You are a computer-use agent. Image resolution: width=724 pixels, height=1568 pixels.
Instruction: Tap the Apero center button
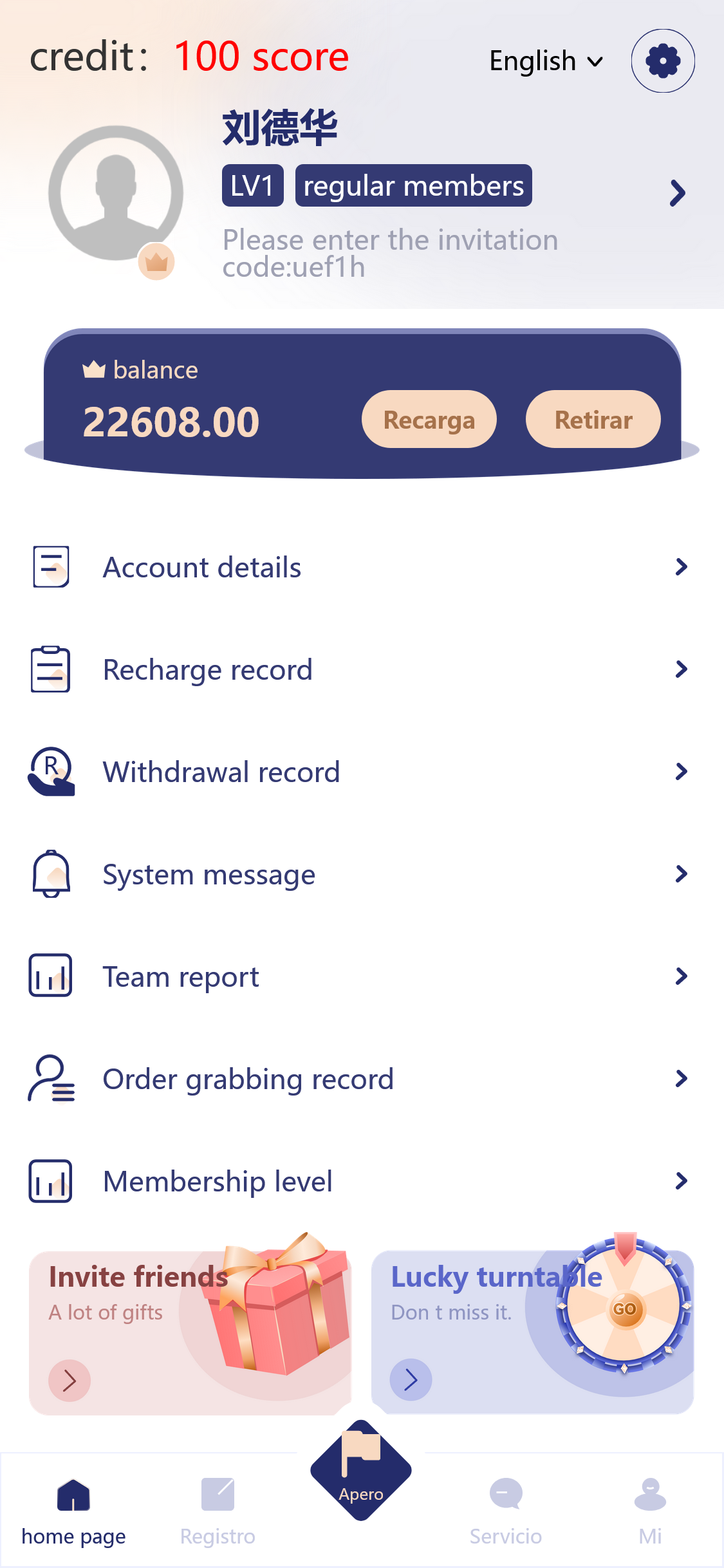pos(361,1471)
